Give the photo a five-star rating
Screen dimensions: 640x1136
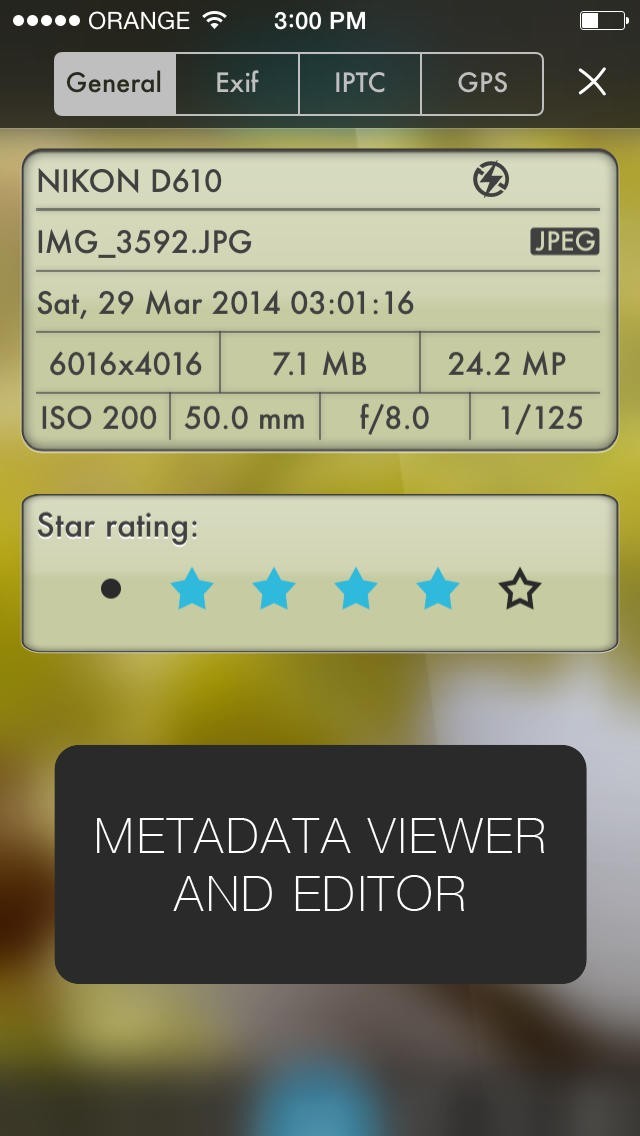[x=520, y=590]
